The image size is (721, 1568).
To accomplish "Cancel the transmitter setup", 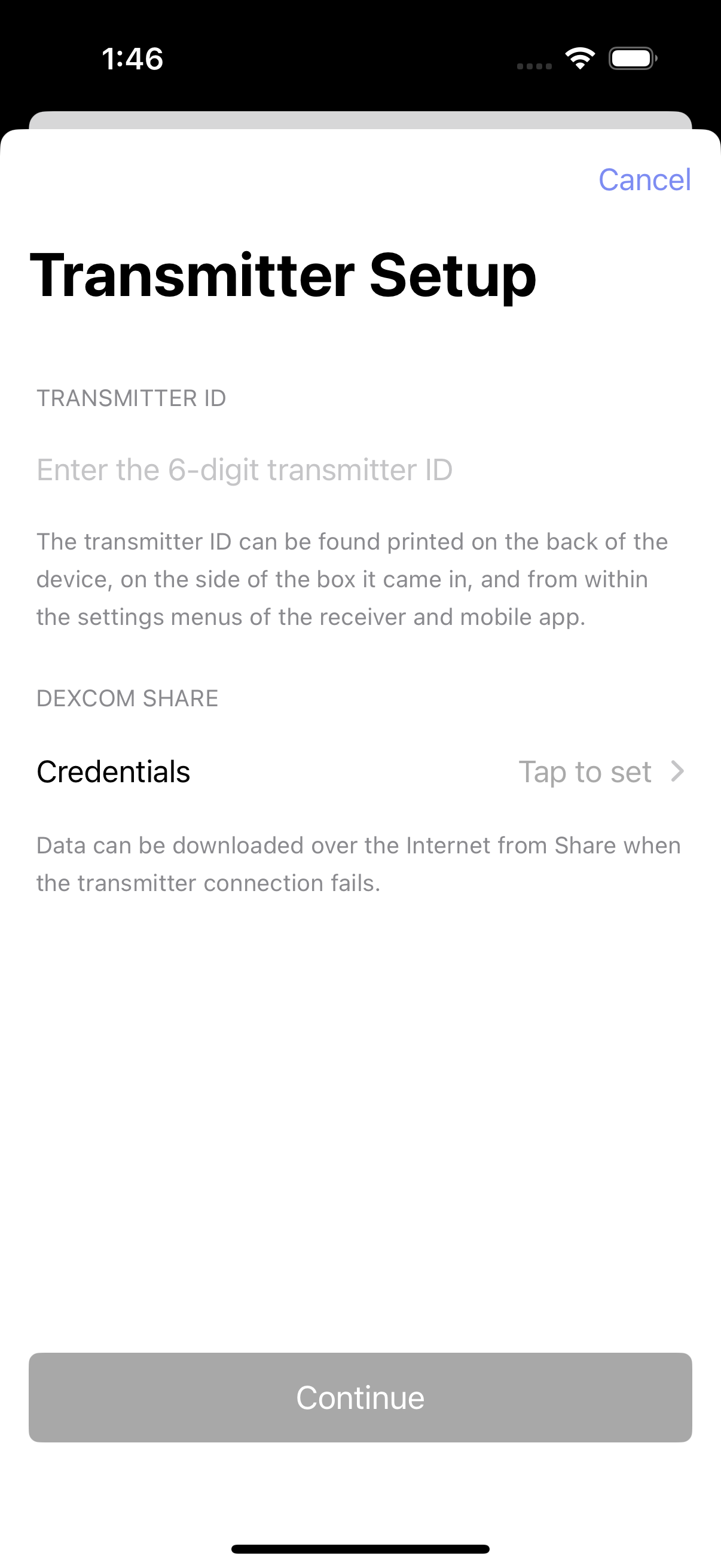I will point(644,179).
